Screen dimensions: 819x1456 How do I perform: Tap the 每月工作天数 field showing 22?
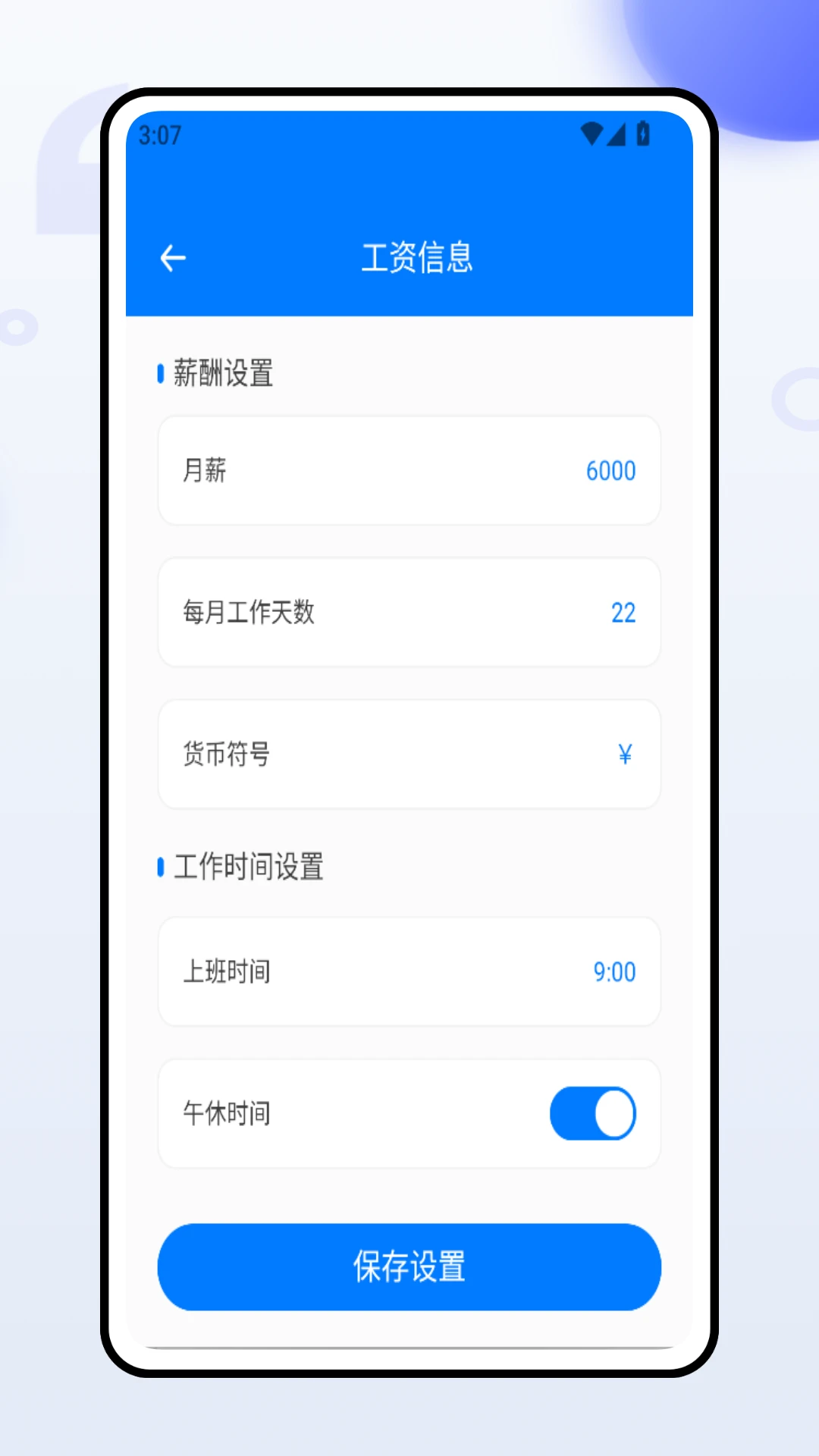(x=409, y=612)
